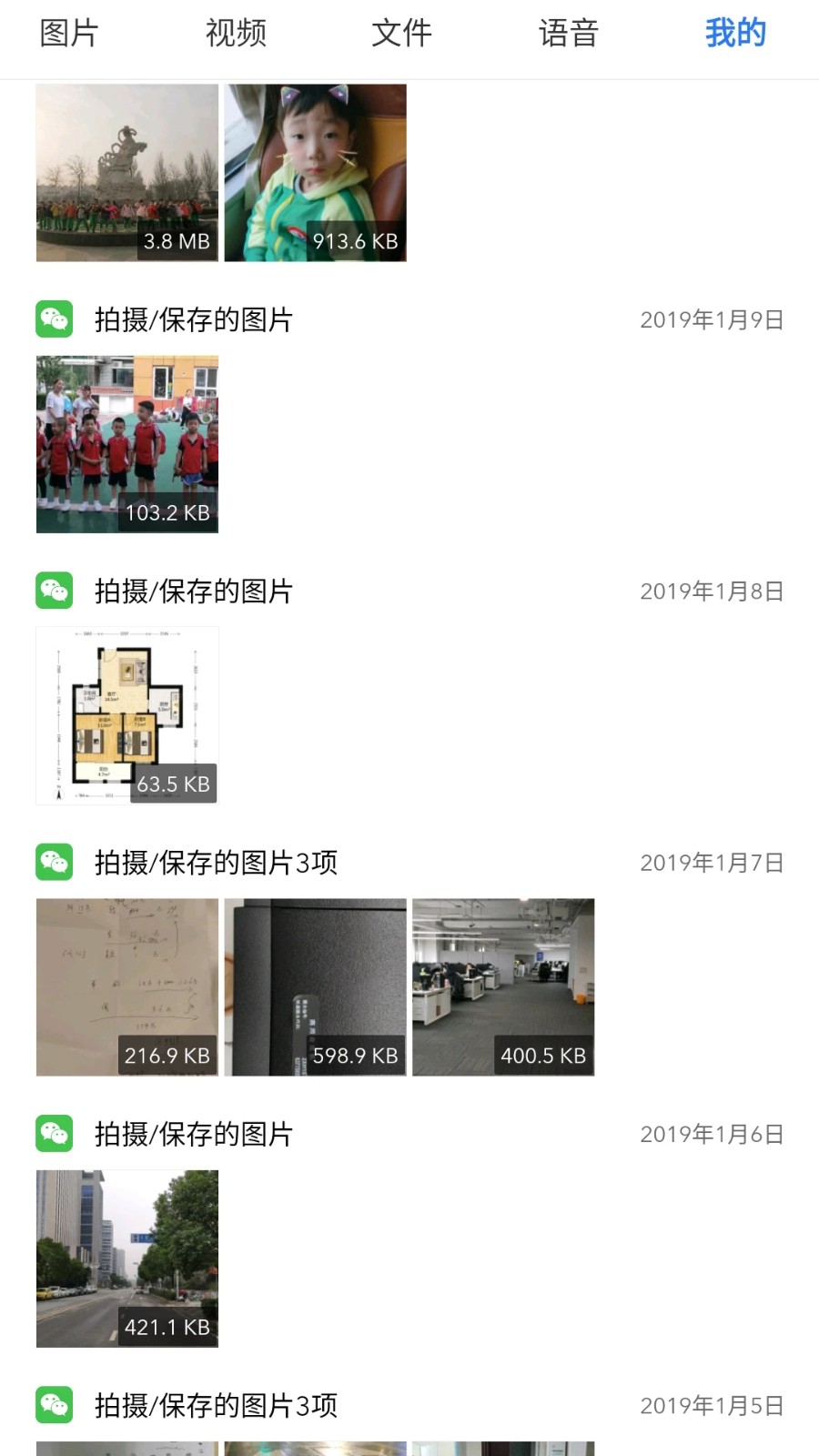Select the 我的 tab
Image resolution: width=819 pixels, height=1456 pixels.
pos(735,34)
